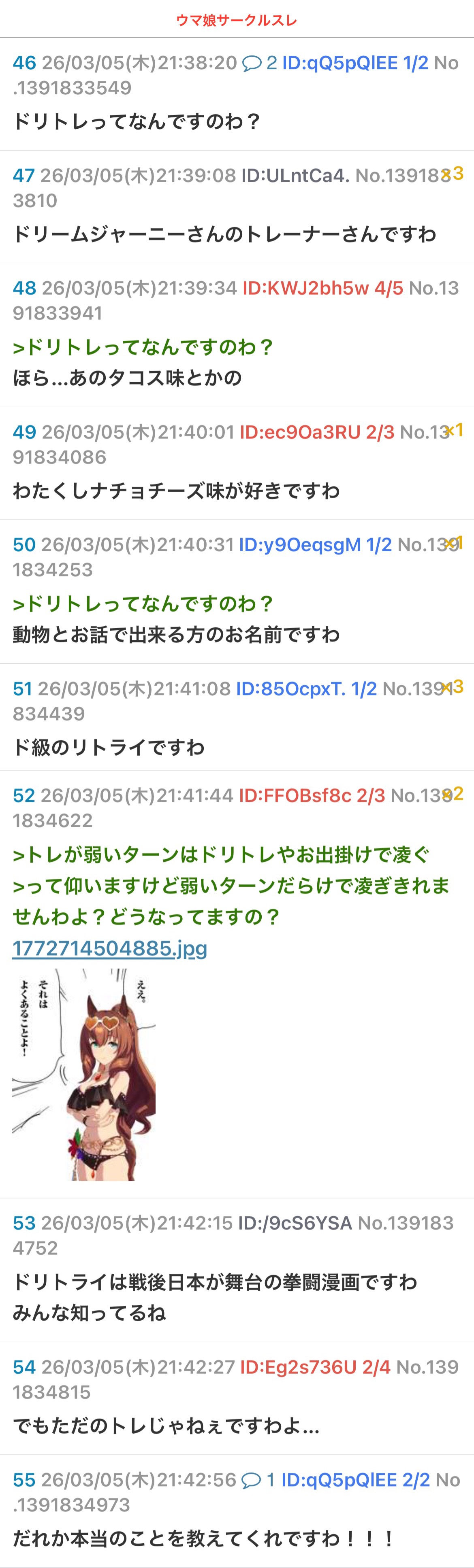Image resolution: width=474 pixels, height=1568 pixels.
Task: Open the 1772714504885.jpg file link
Action: [110, 948]
